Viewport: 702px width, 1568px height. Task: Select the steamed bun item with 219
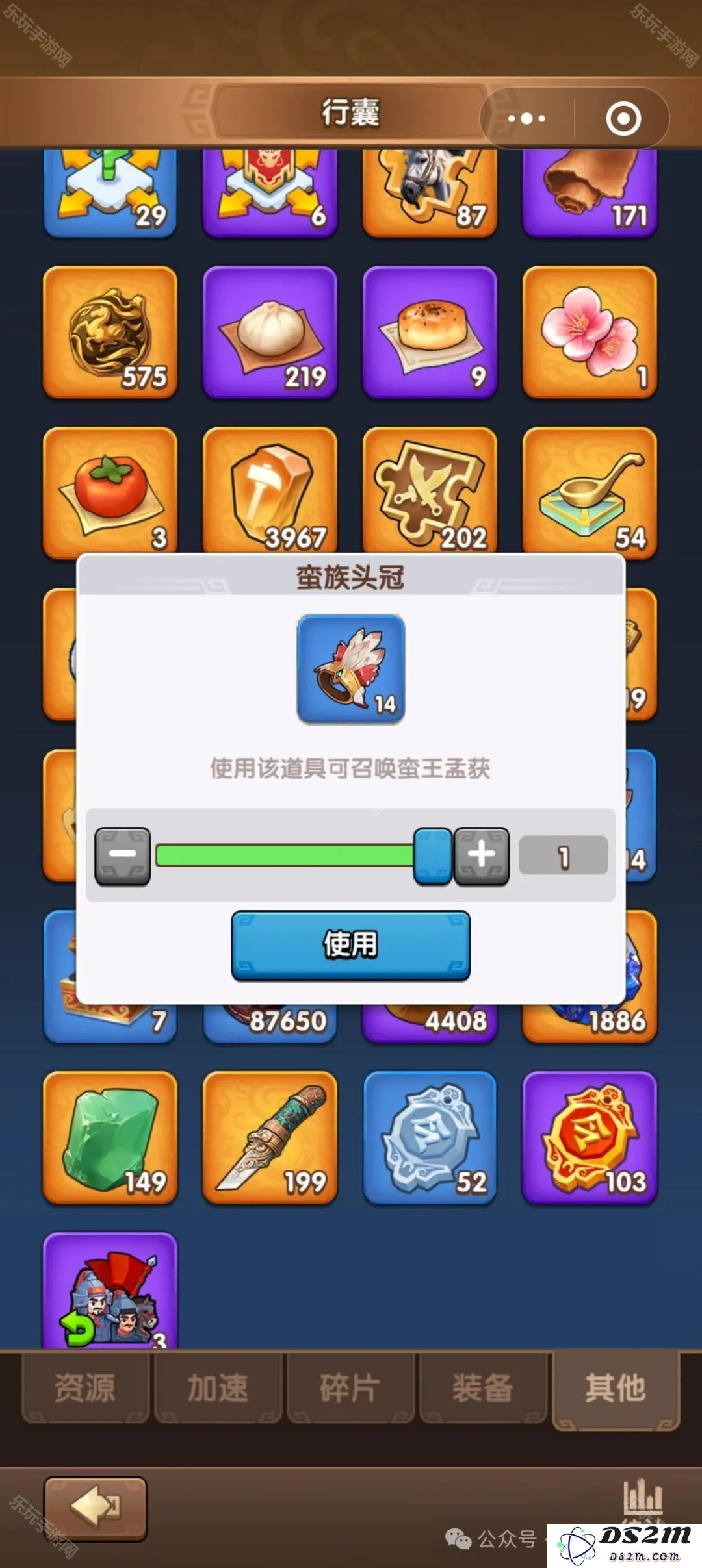(x=270, y=331)
